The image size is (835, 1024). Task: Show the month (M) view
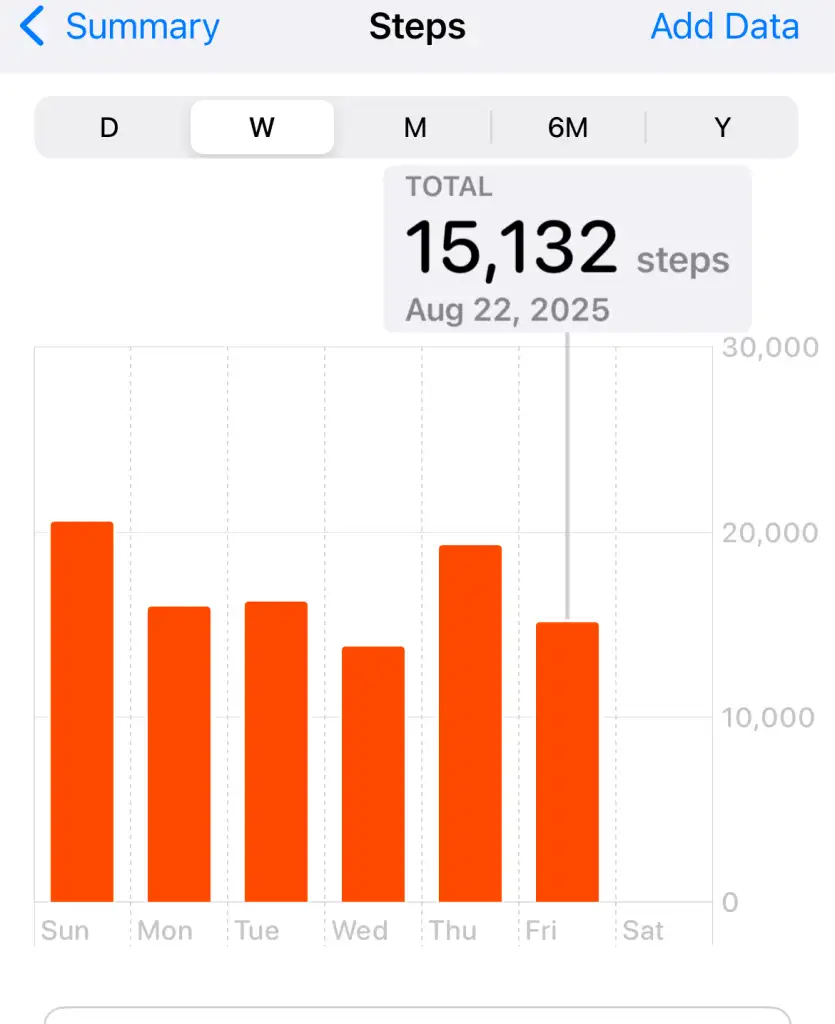(415, 128)
